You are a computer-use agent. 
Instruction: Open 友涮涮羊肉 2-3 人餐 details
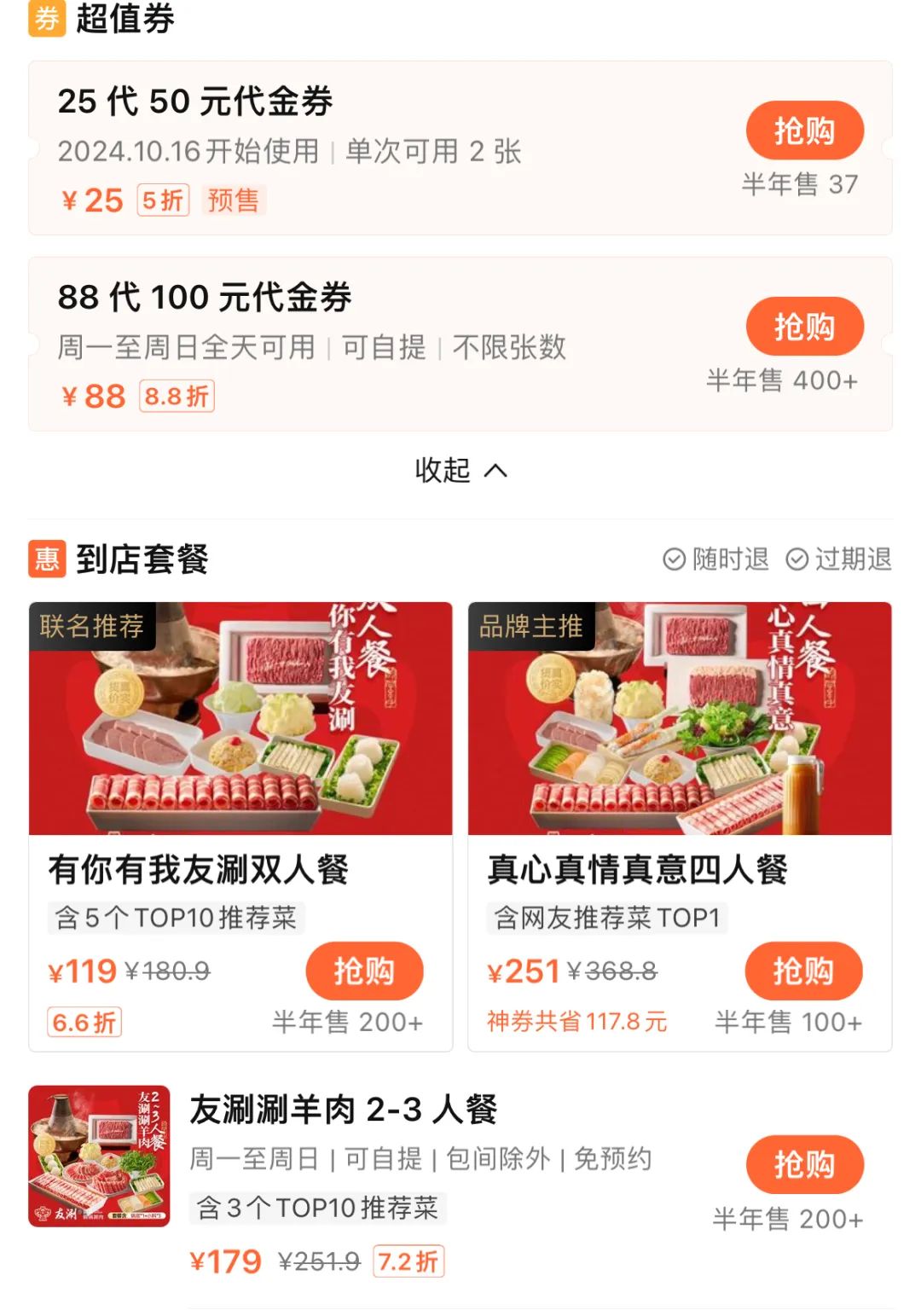click(x=343, y=1110)
